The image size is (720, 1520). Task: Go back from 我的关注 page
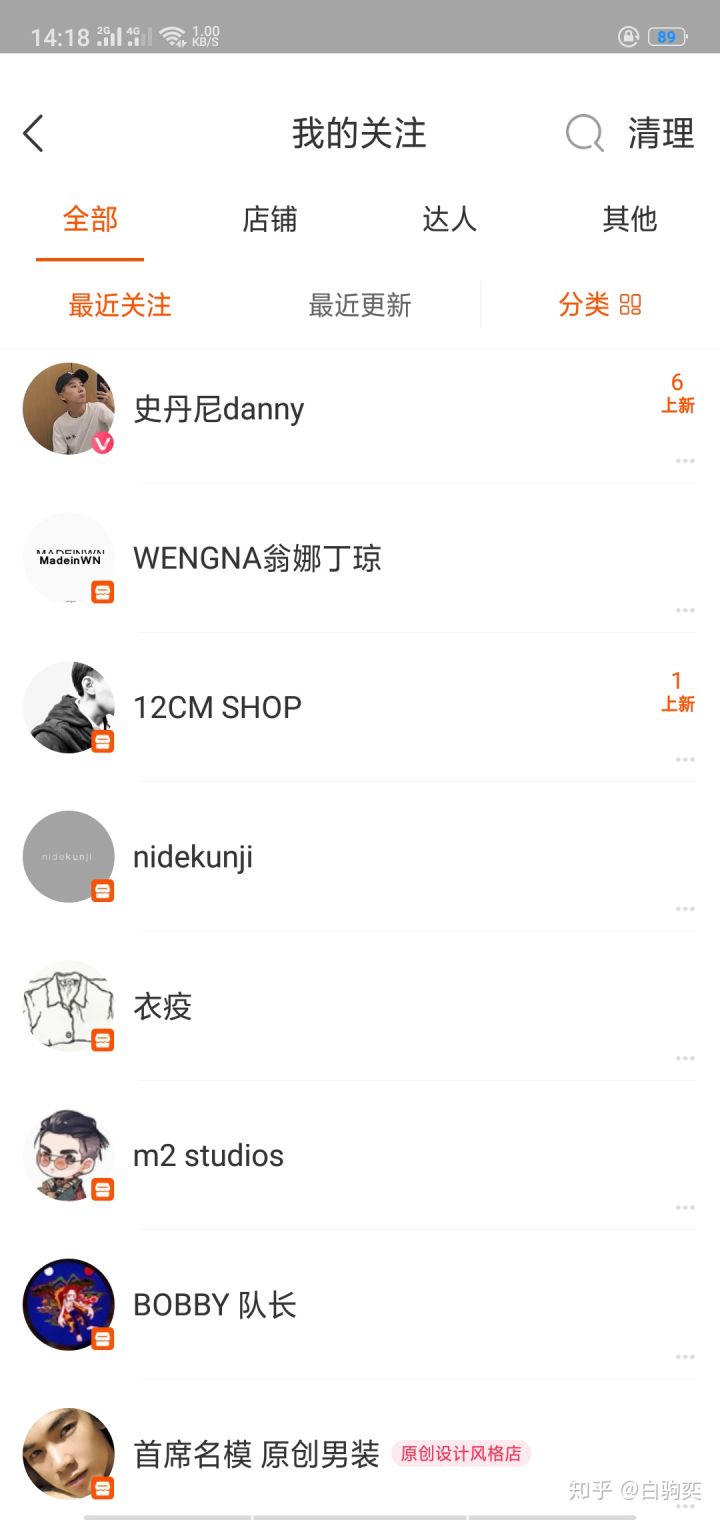[34, 133]
